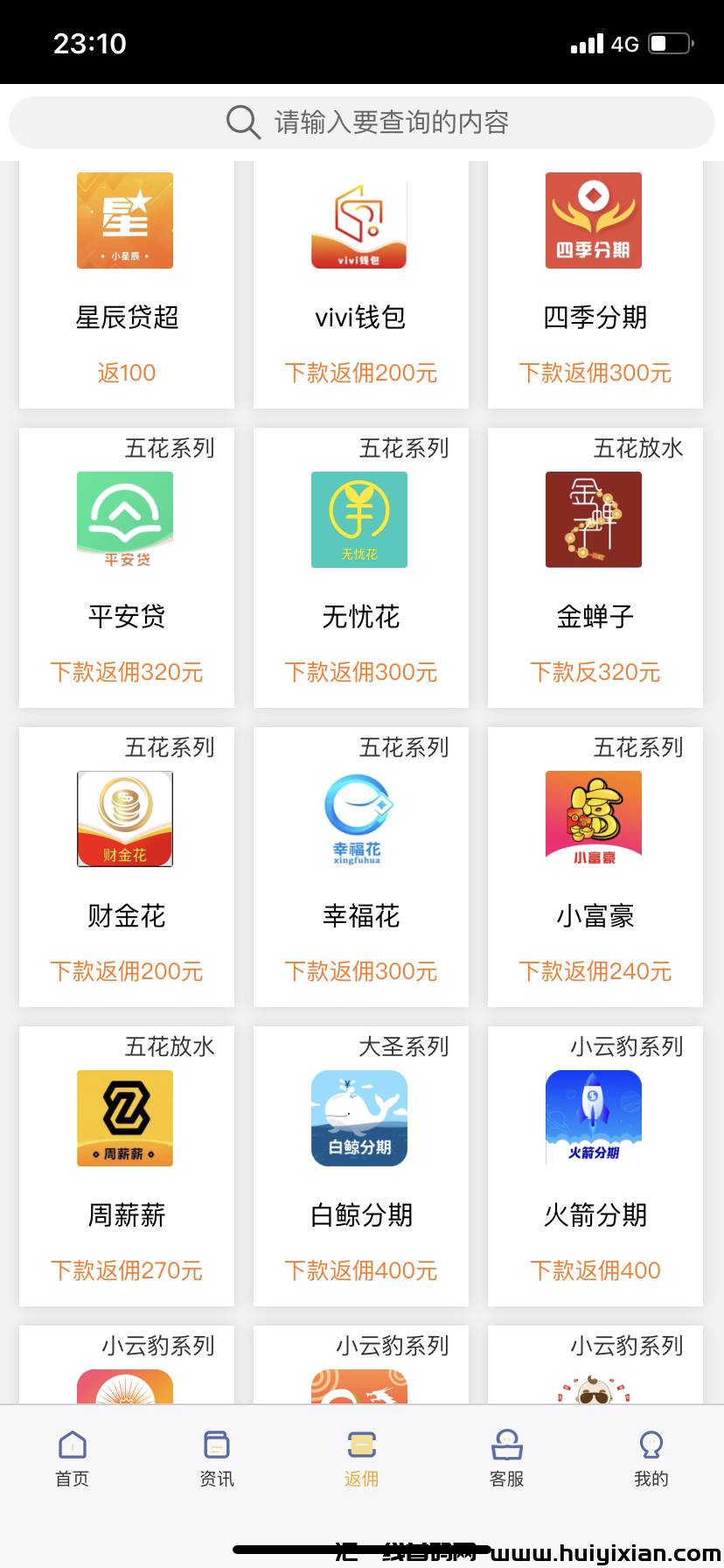Open the 客服 tab
This screenshot has width=724, height=1568.
[506, 1458]
